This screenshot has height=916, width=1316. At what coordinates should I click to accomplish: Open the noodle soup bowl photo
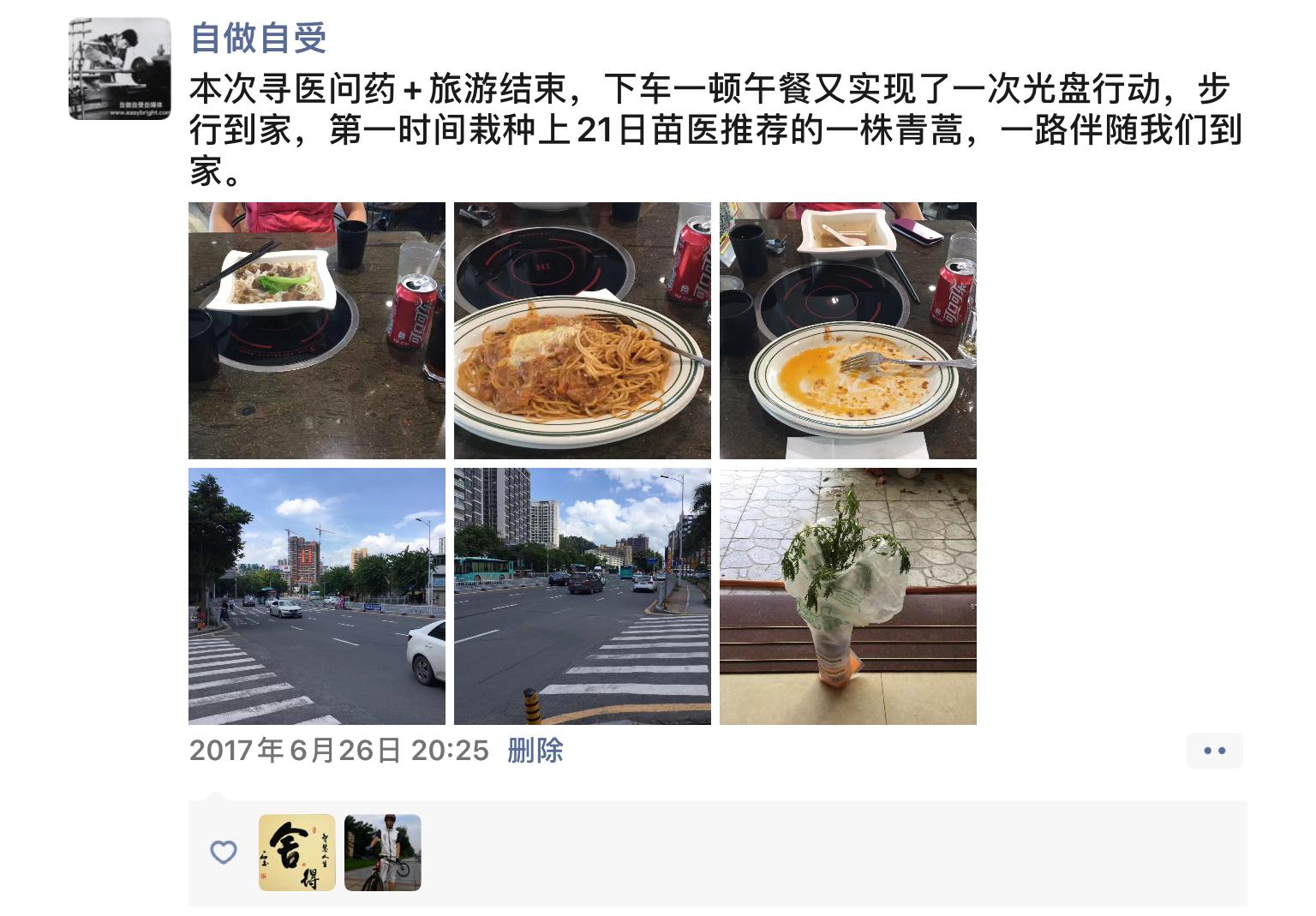pos(317,331)
